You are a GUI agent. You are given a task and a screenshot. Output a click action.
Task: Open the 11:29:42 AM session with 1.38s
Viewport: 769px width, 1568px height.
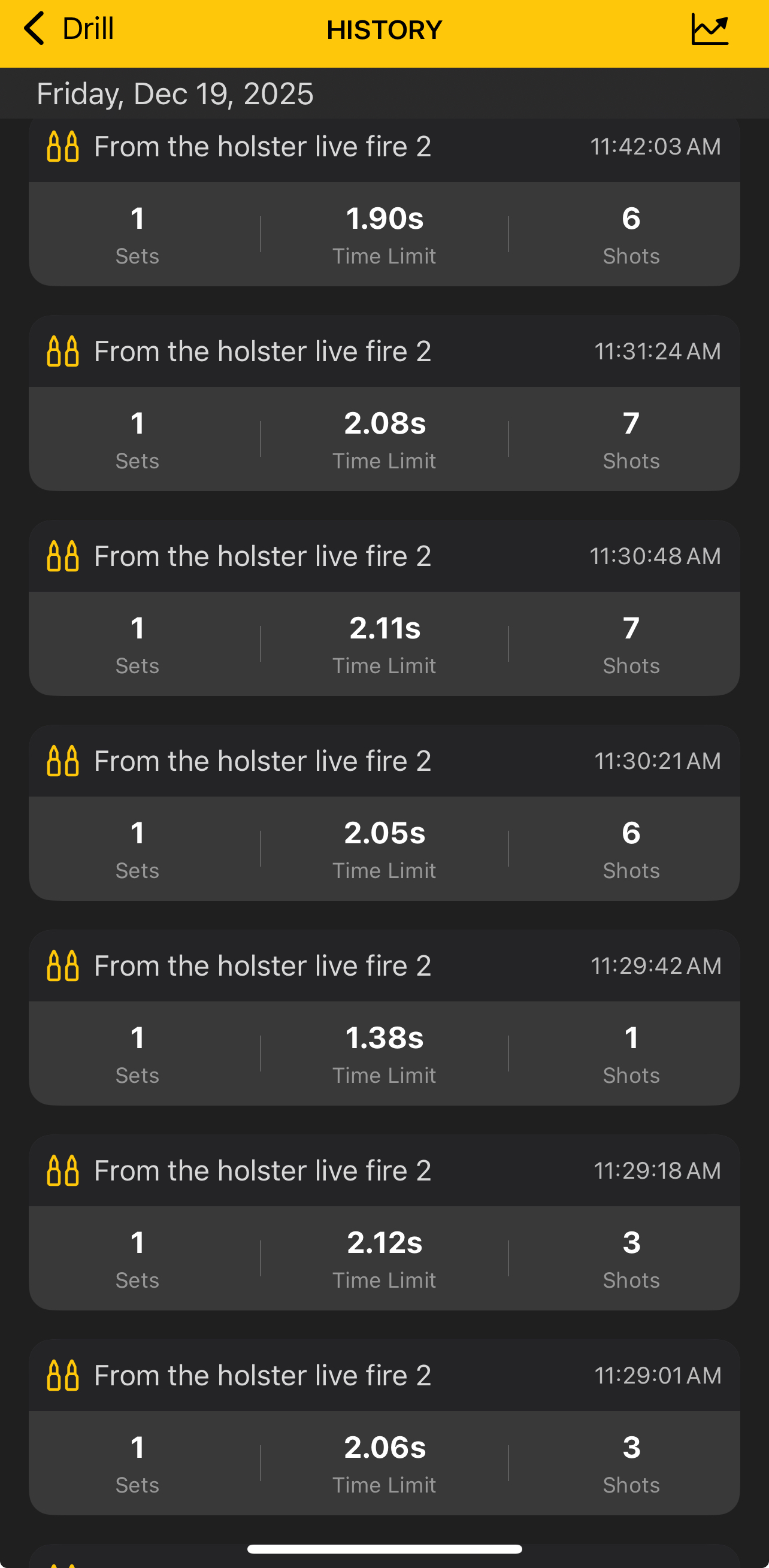pyautogui.click(x=384, y=1018)
